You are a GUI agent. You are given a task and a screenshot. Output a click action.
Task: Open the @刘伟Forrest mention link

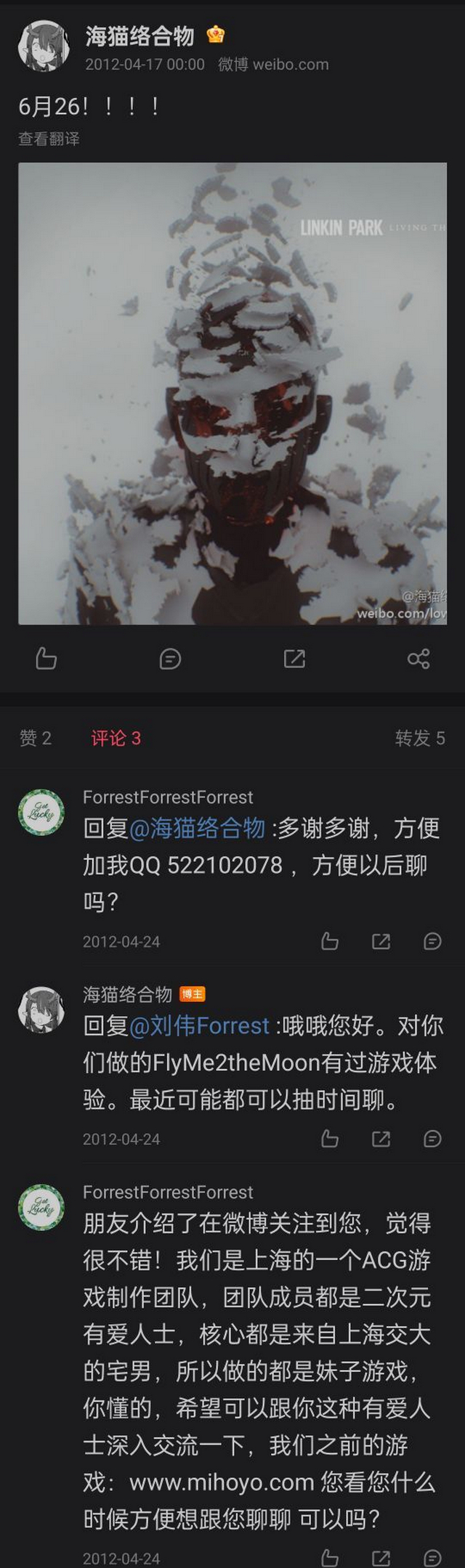tap(199, 1025)
